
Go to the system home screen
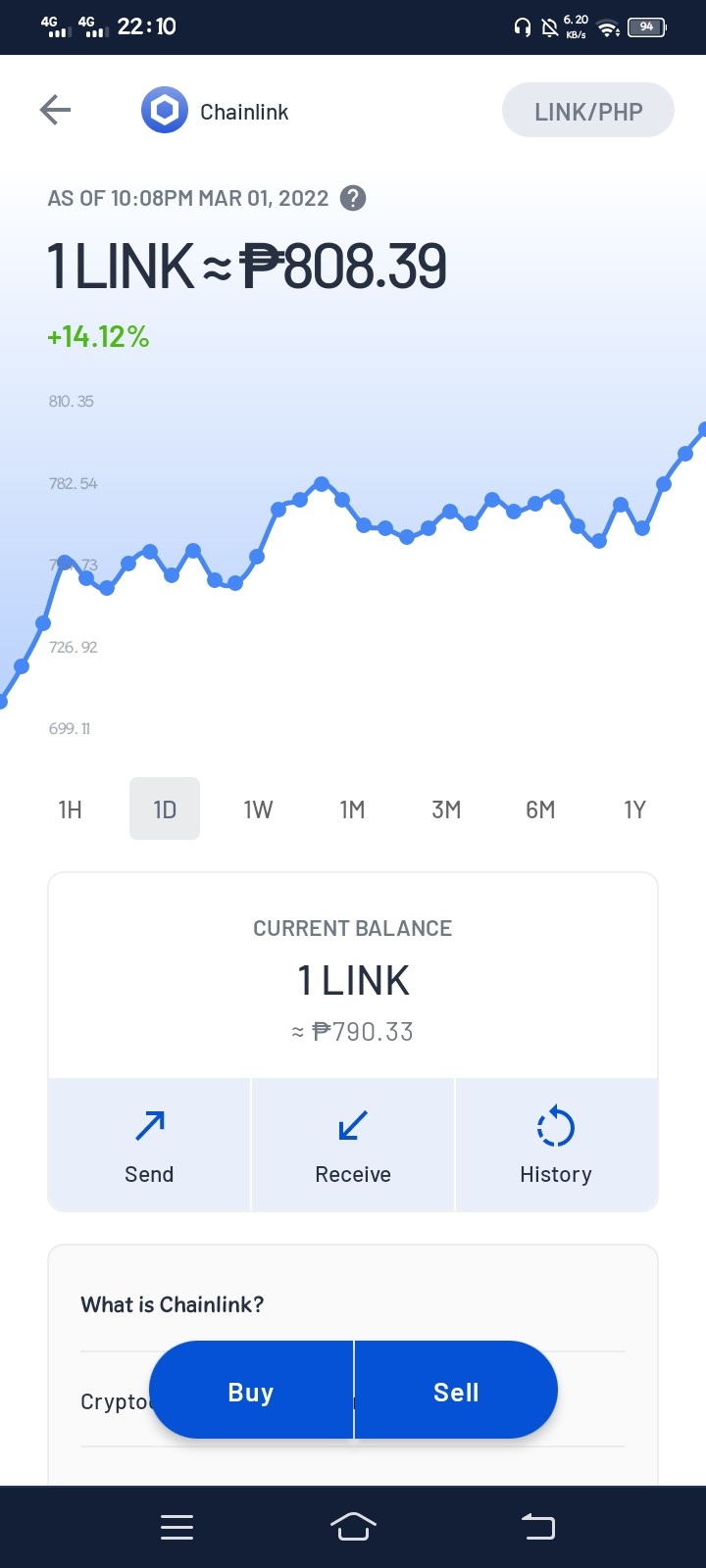[353, 1527]
